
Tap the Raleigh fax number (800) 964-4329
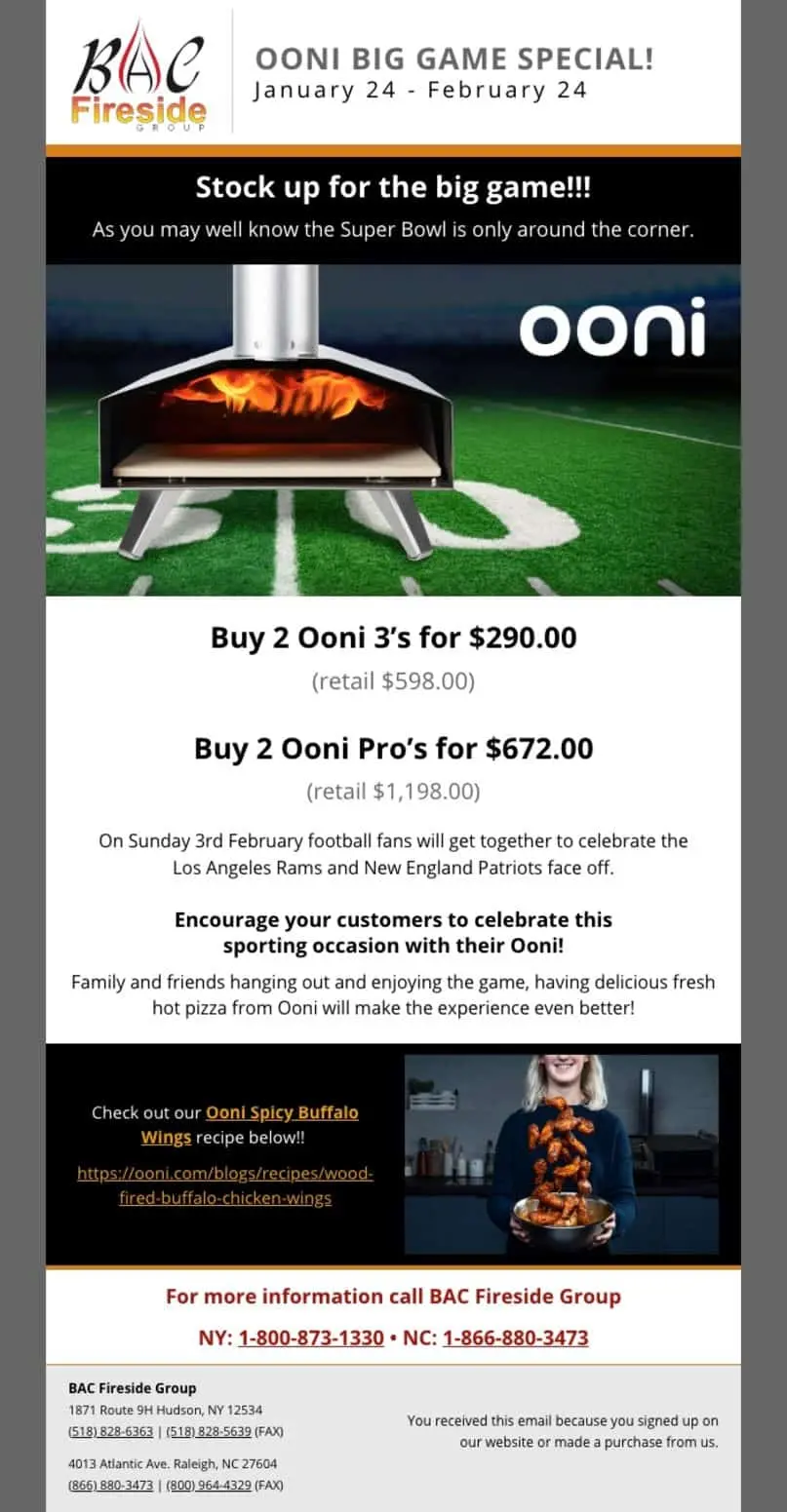pyautogui.click(x=209, y=1486)
